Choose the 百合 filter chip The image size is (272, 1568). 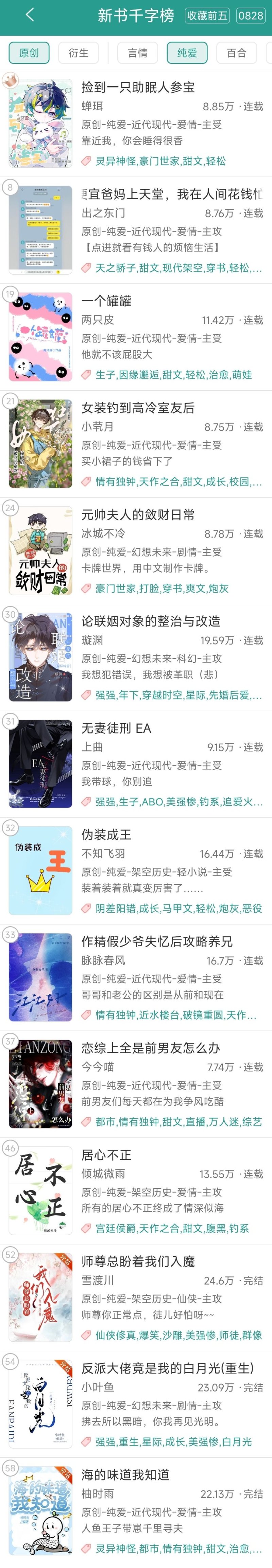236,53
